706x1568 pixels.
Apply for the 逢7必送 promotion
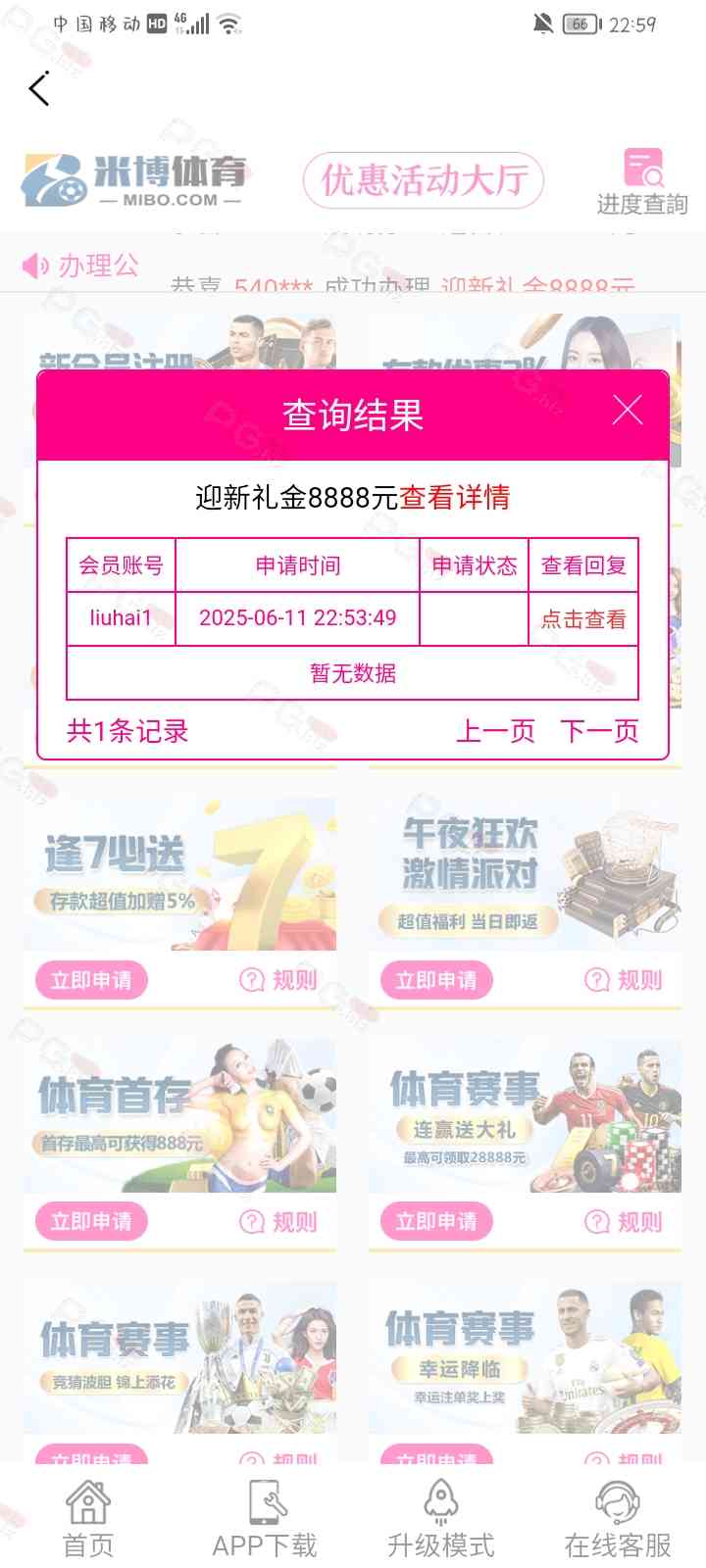[x=91, y=980]
